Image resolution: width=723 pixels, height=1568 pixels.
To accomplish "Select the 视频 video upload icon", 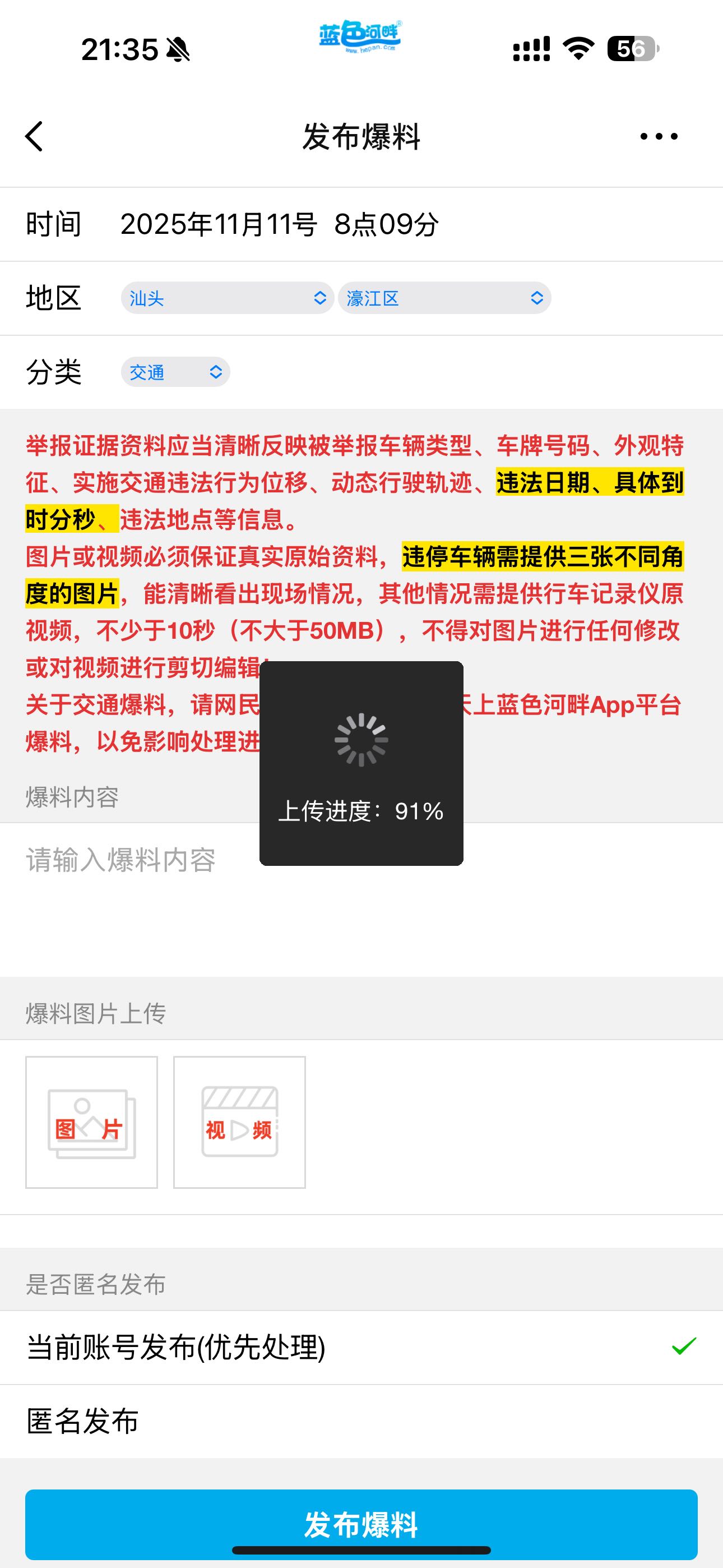I will pyautogui.click(x=240, y=1123).
